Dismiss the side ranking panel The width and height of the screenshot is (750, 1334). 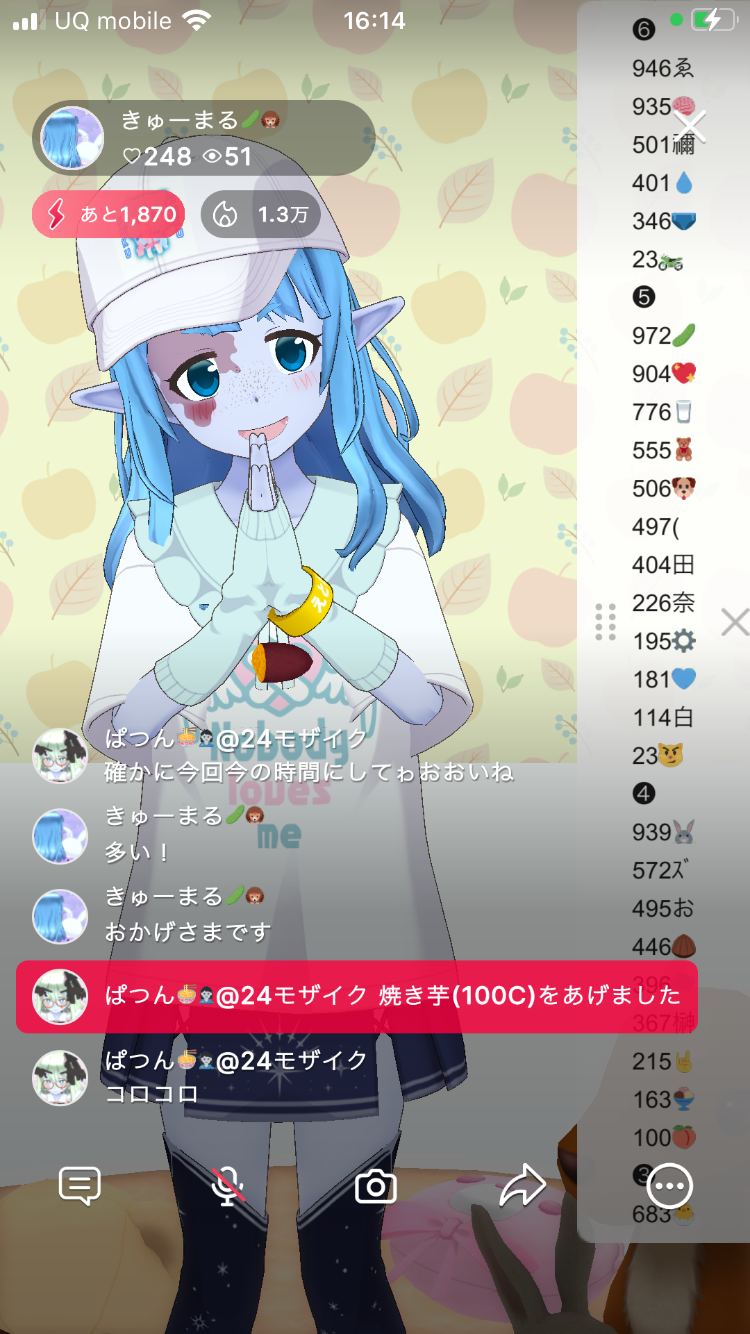tap(735, 622)
